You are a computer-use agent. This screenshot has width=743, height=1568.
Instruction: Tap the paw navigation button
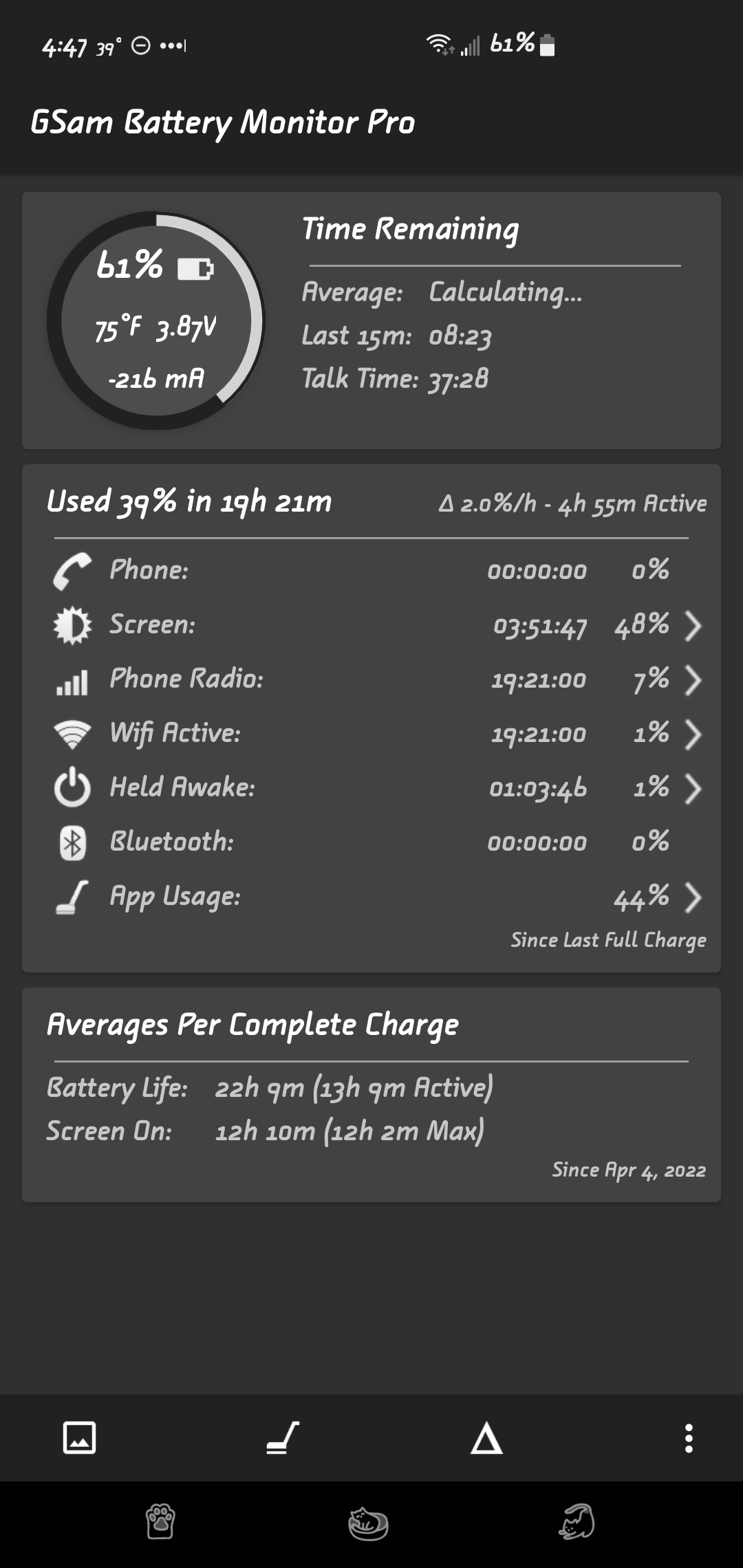[x=160, y=1521]
